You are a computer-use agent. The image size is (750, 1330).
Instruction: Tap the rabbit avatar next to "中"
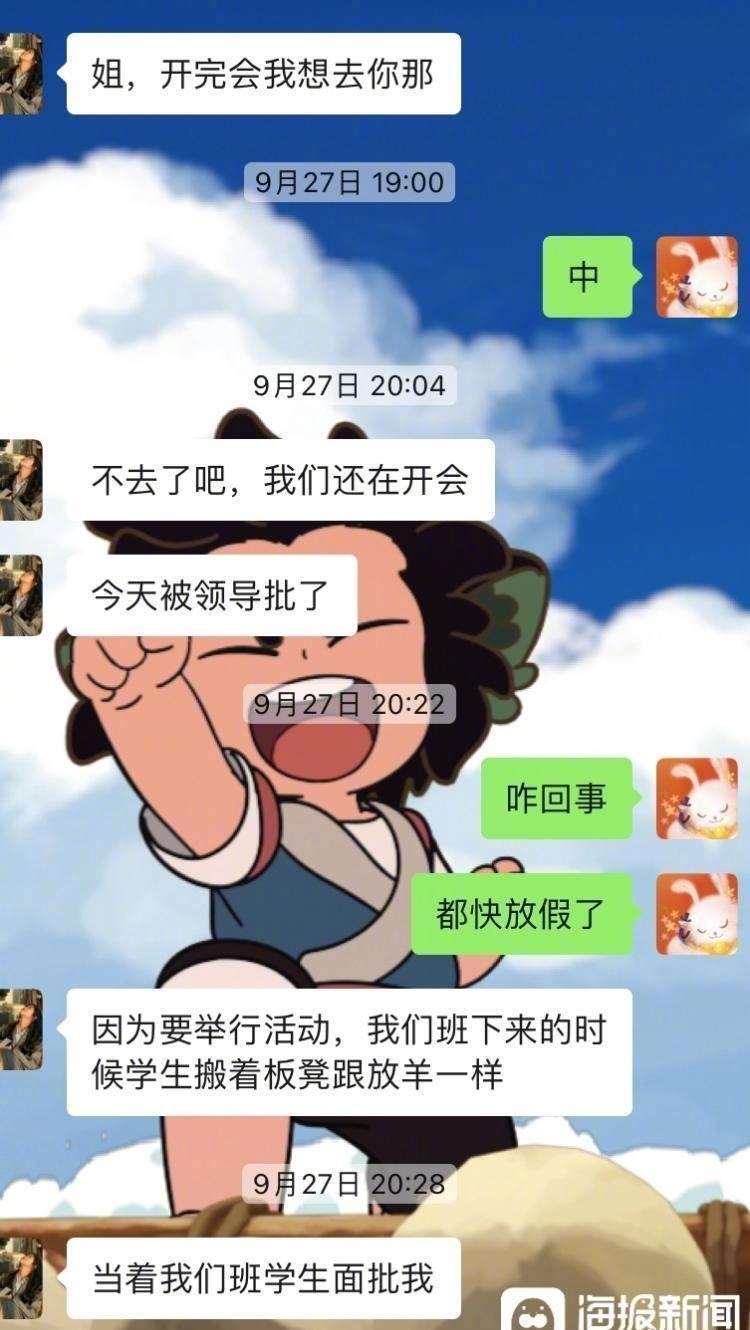click(696, 277)
